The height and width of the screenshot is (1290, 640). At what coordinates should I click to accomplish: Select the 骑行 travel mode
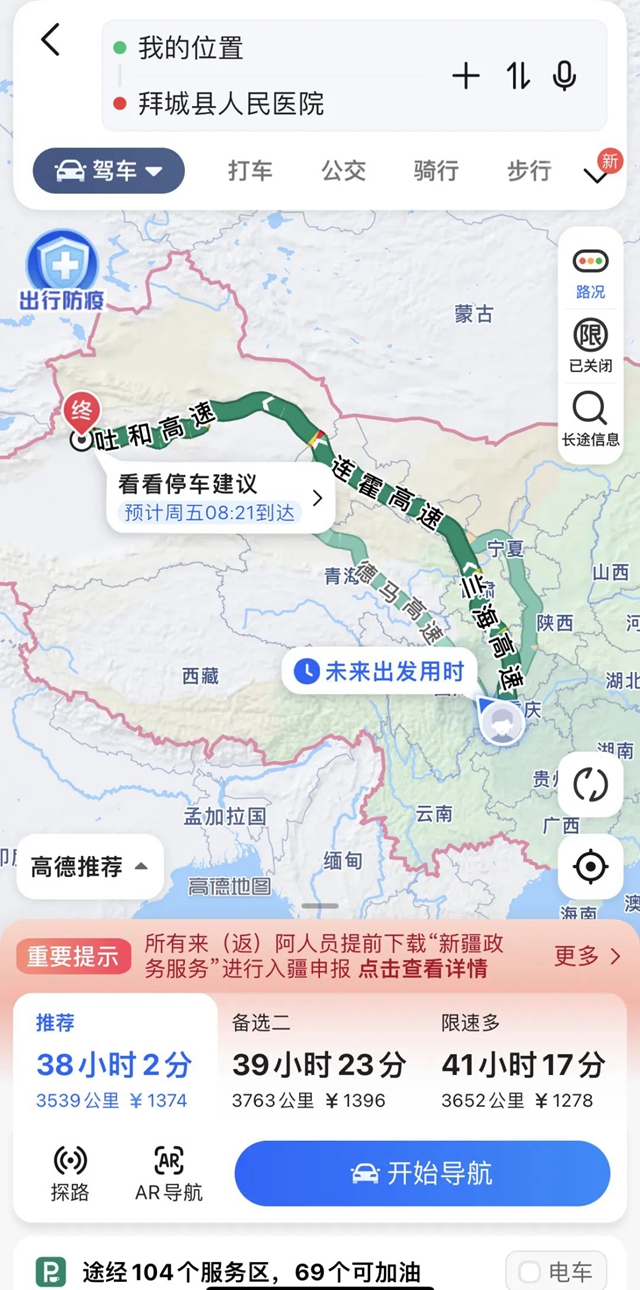tap(436, 171)
